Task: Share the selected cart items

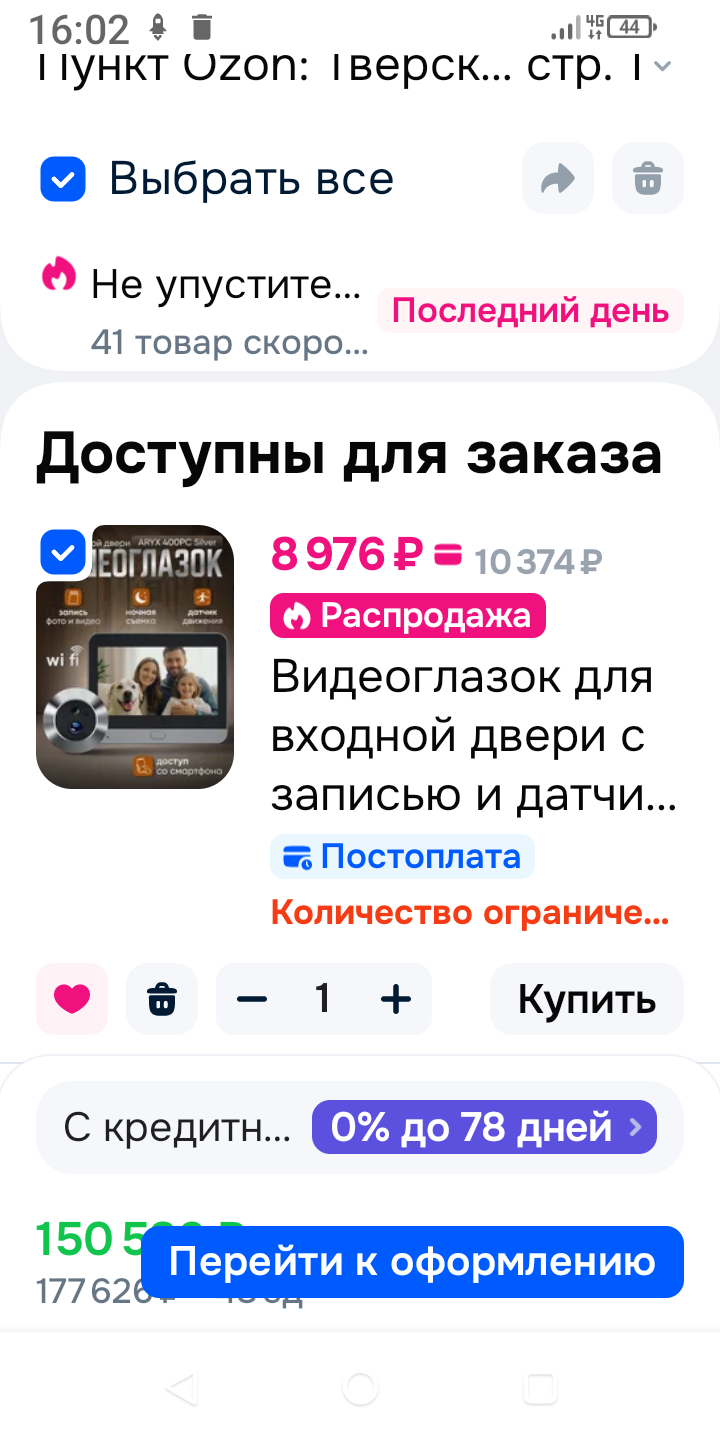Action: tap(557, 179)
